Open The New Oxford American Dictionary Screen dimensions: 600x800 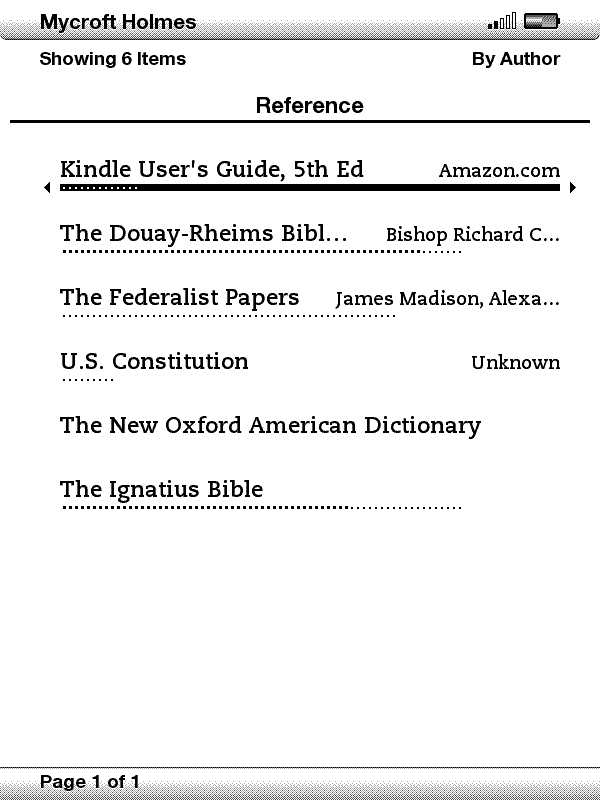[270, 426]
